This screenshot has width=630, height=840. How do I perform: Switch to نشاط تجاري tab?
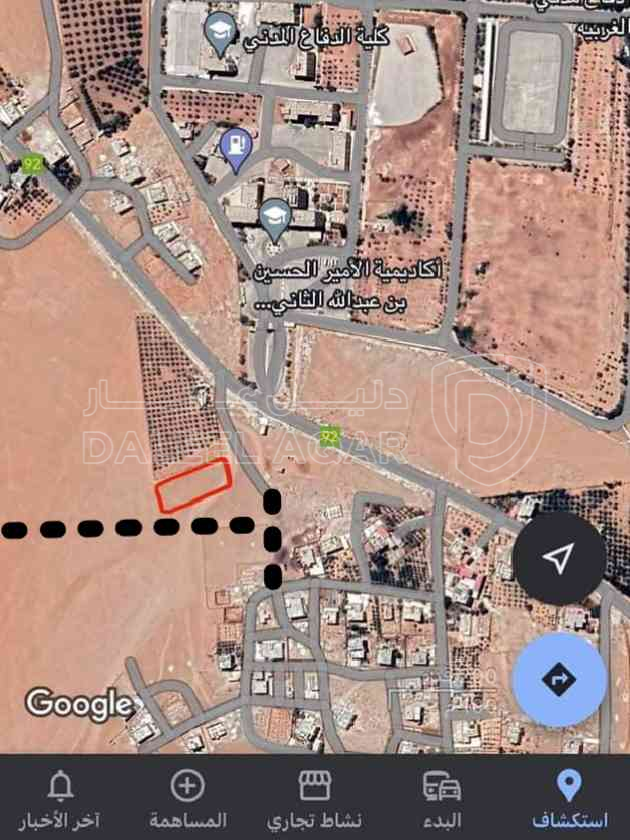click(314, 800)
